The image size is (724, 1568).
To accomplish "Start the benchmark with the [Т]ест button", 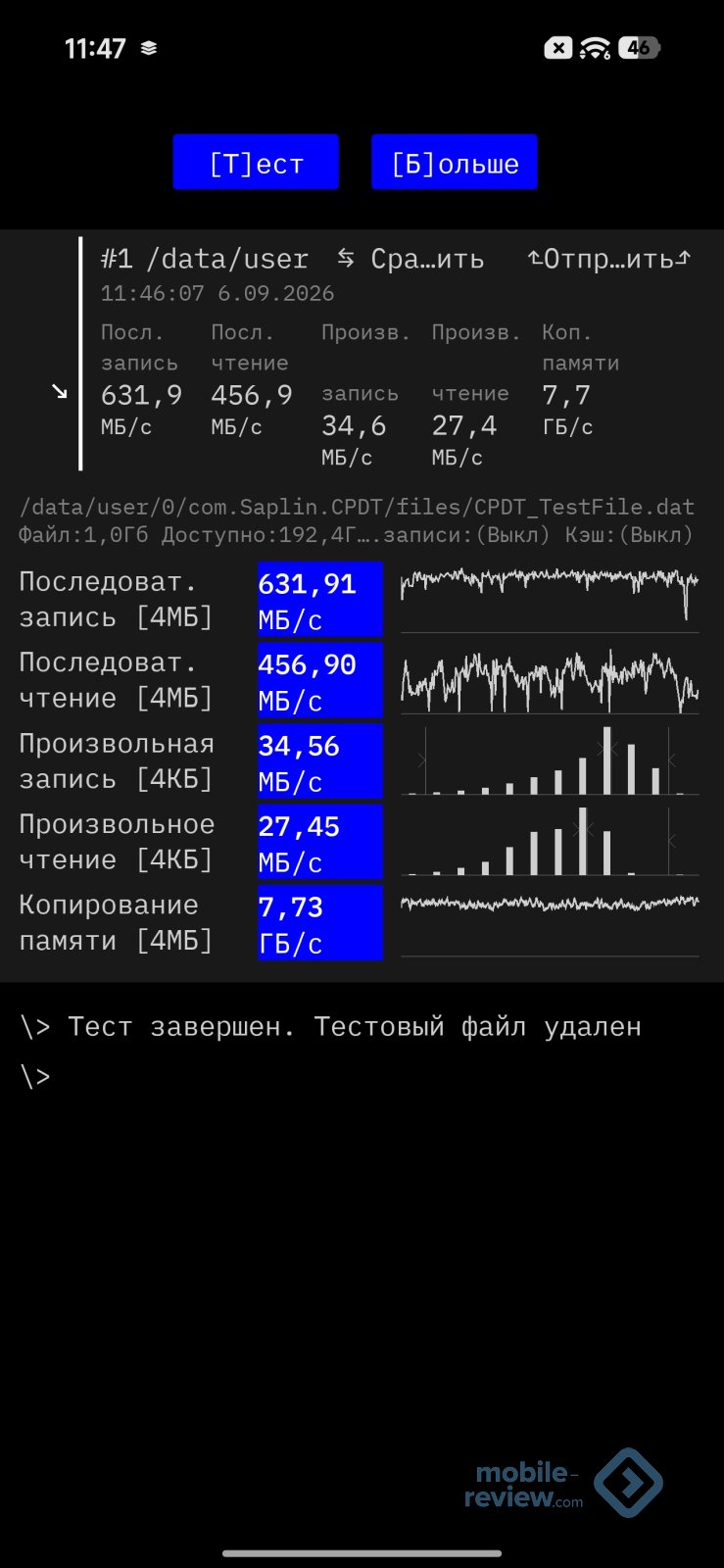I will [256, 162].
